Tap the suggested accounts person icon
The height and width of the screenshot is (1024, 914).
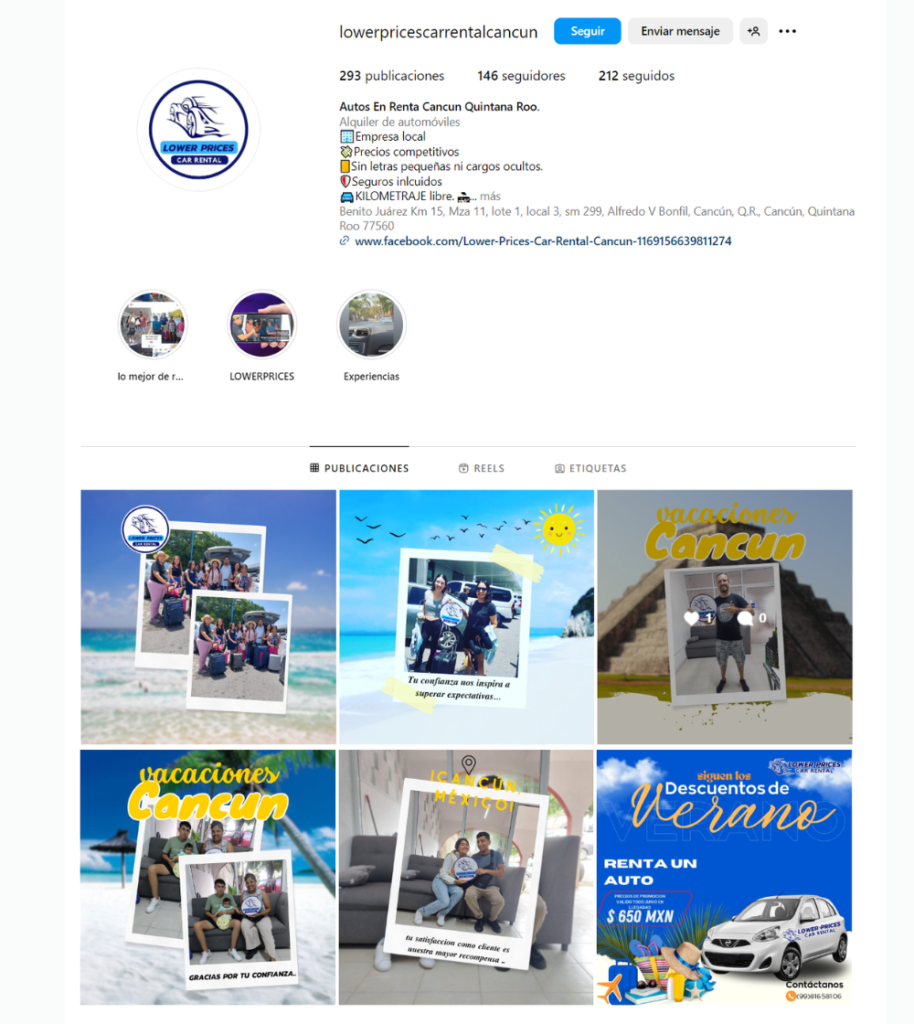[x=753, y=31]
